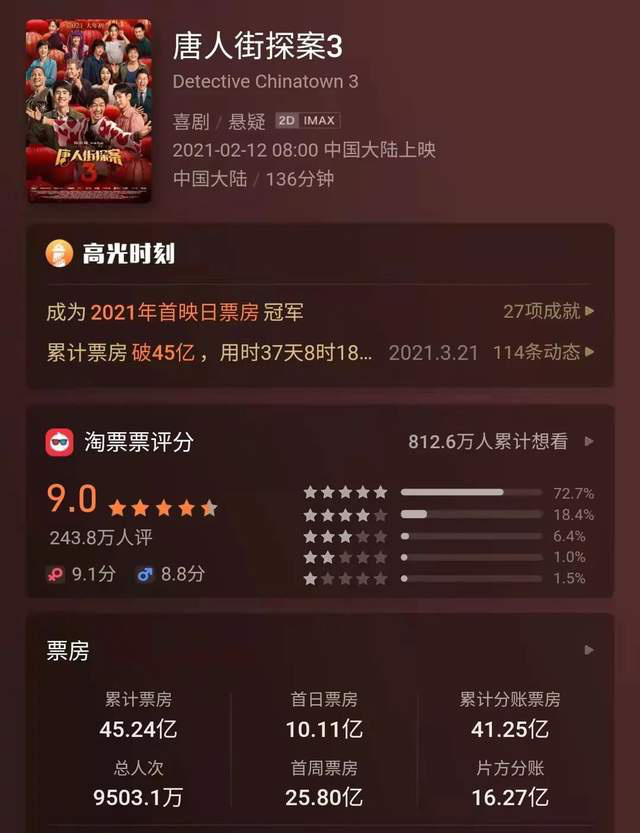View the 27项成就 achievements list

(x=548, y=311)
